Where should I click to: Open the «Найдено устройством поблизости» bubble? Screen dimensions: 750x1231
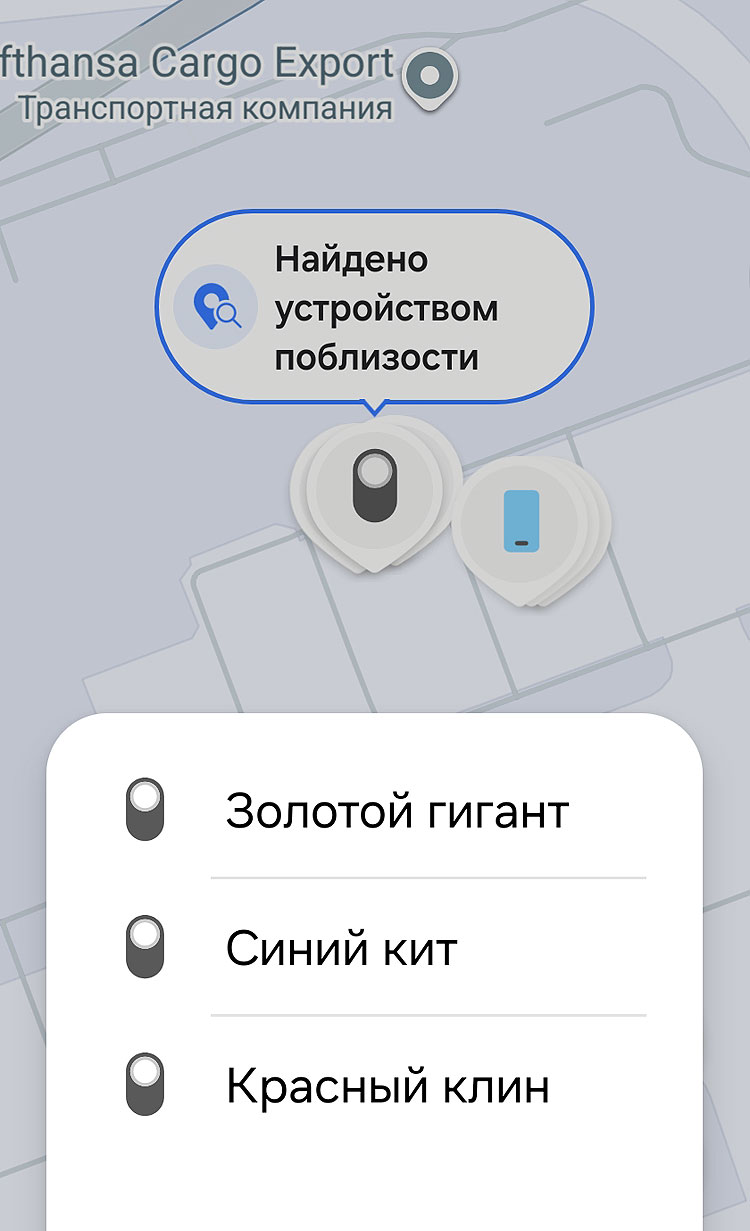click(374, 307)
